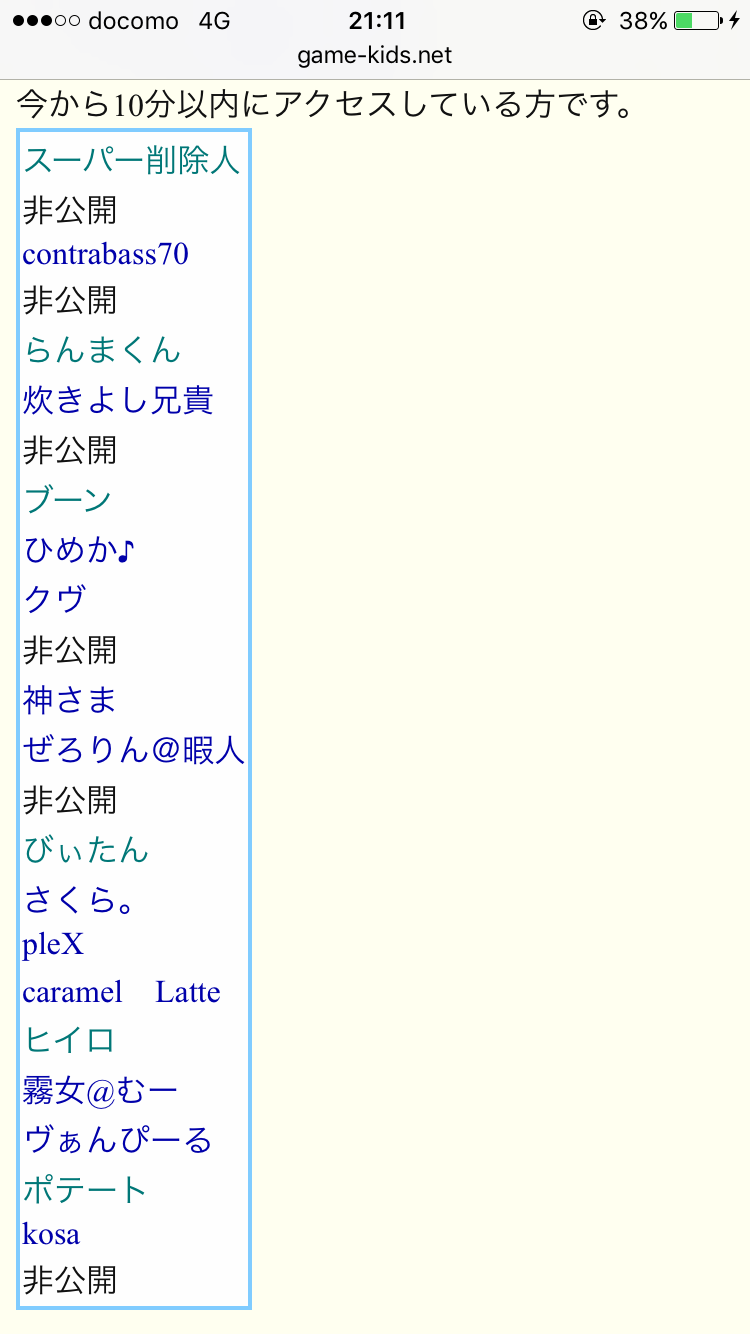Tap the クヴ user link

coord(54,599)
